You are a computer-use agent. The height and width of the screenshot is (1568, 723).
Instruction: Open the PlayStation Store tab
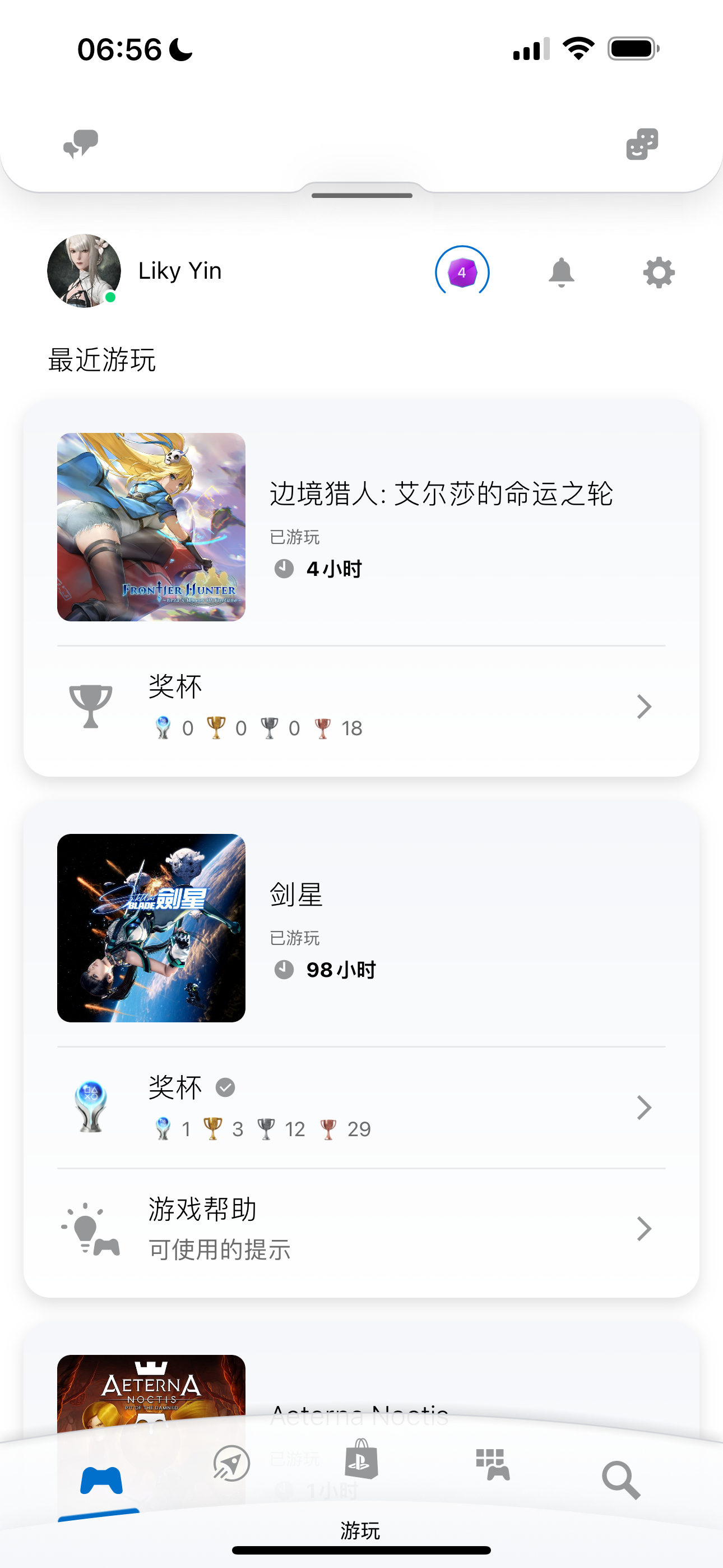[361, 1460]
